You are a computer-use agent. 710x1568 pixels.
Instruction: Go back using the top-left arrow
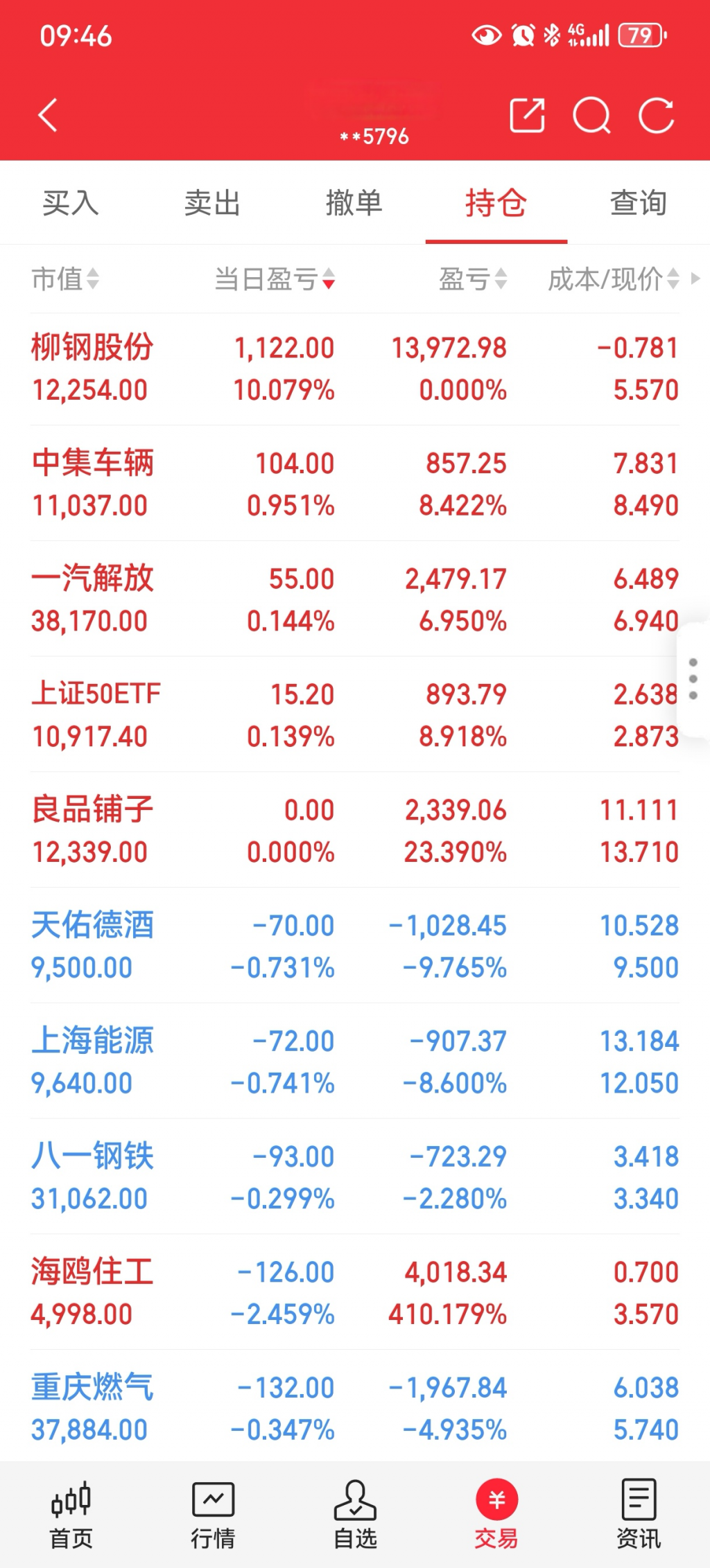[47, 115]
